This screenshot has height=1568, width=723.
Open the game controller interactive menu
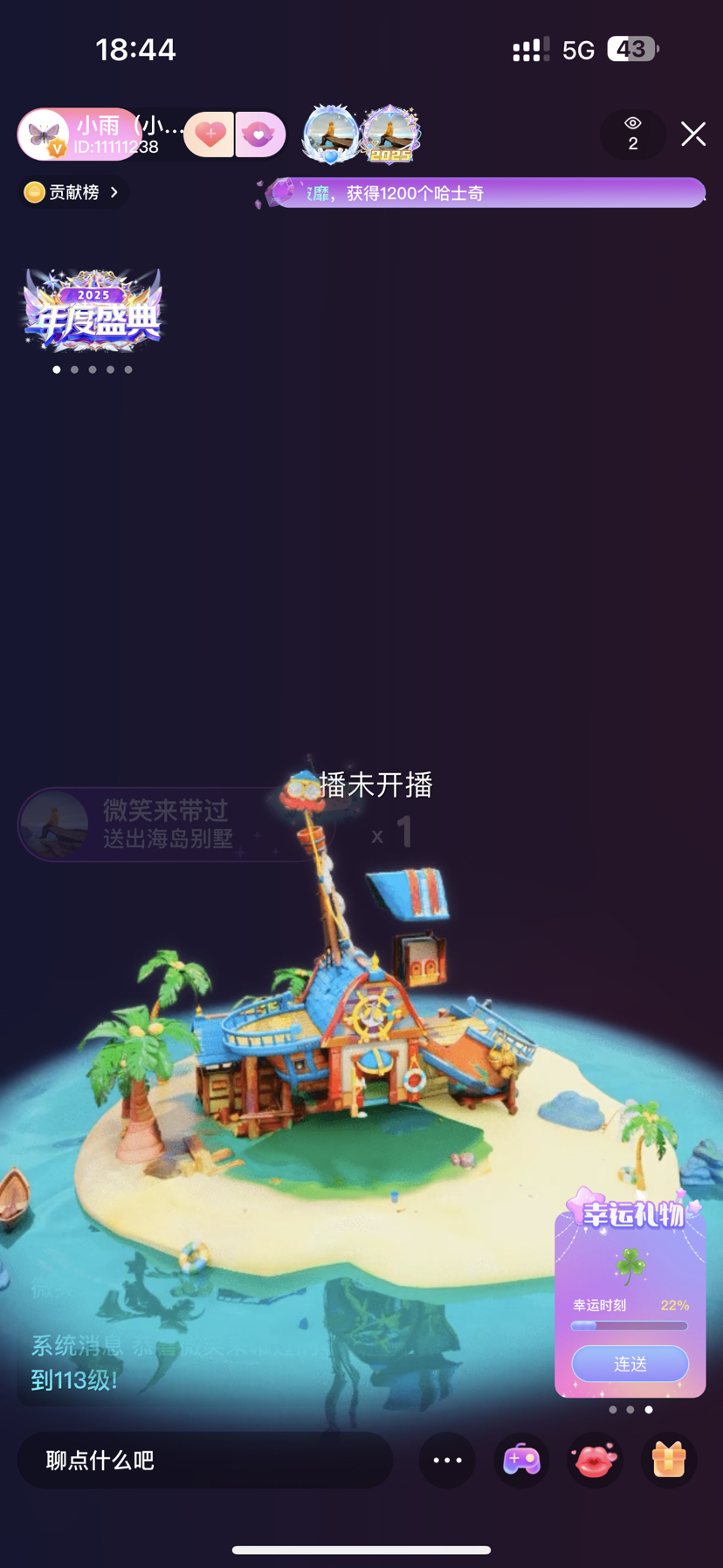tap(521, 1461)
